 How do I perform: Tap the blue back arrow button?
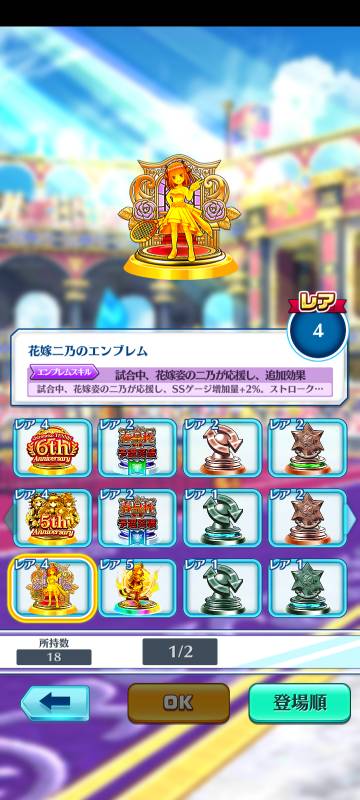56,703
